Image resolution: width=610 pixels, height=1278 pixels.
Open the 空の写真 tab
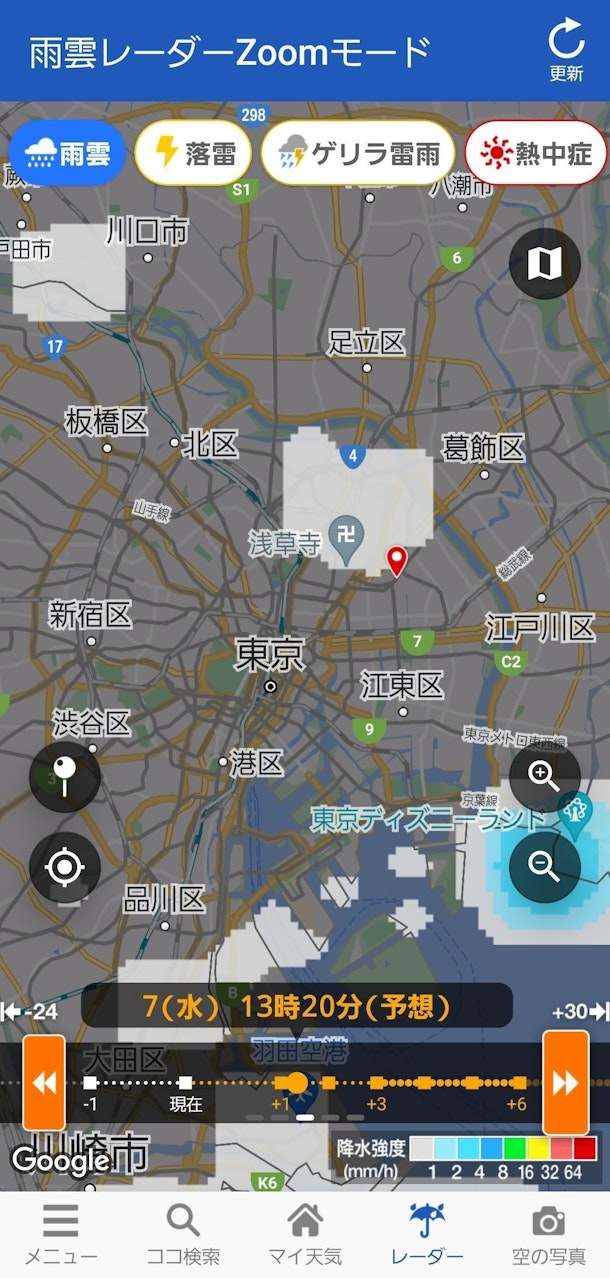548,1235
